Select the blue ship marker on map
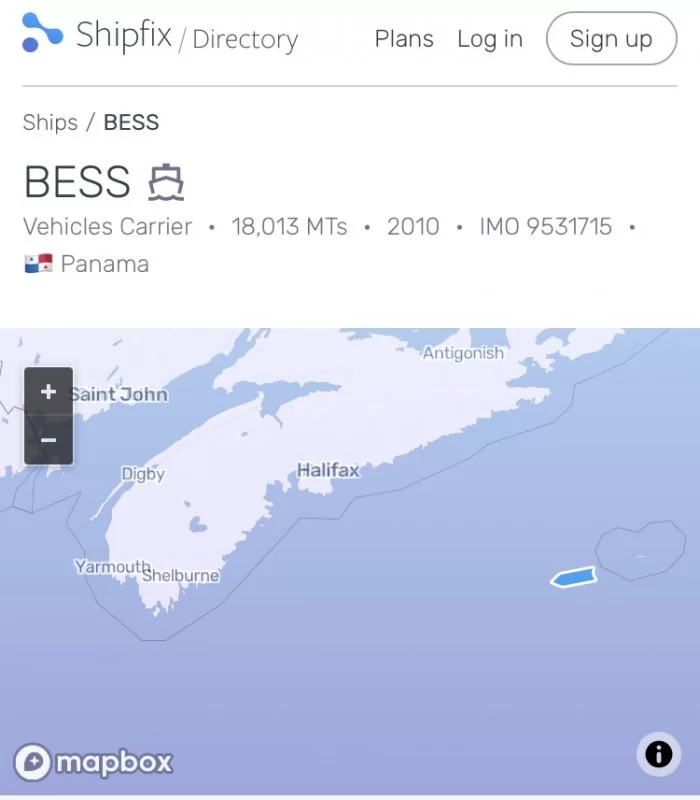This screenshot has width=700, height=800. [x=574, y=577]
